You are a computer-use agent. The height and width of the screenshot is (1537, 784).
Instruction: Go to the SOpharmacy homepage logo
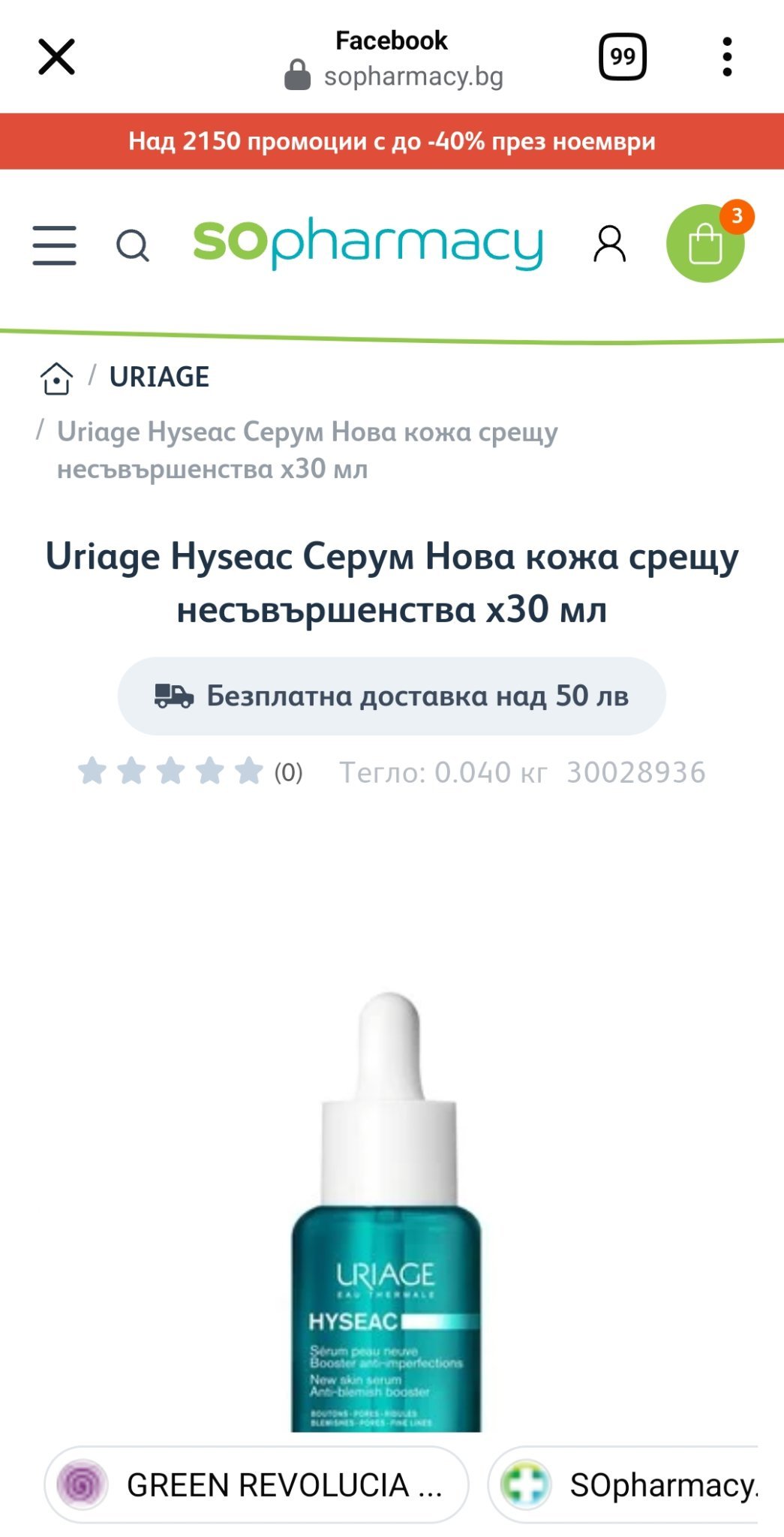pos(368,243)
